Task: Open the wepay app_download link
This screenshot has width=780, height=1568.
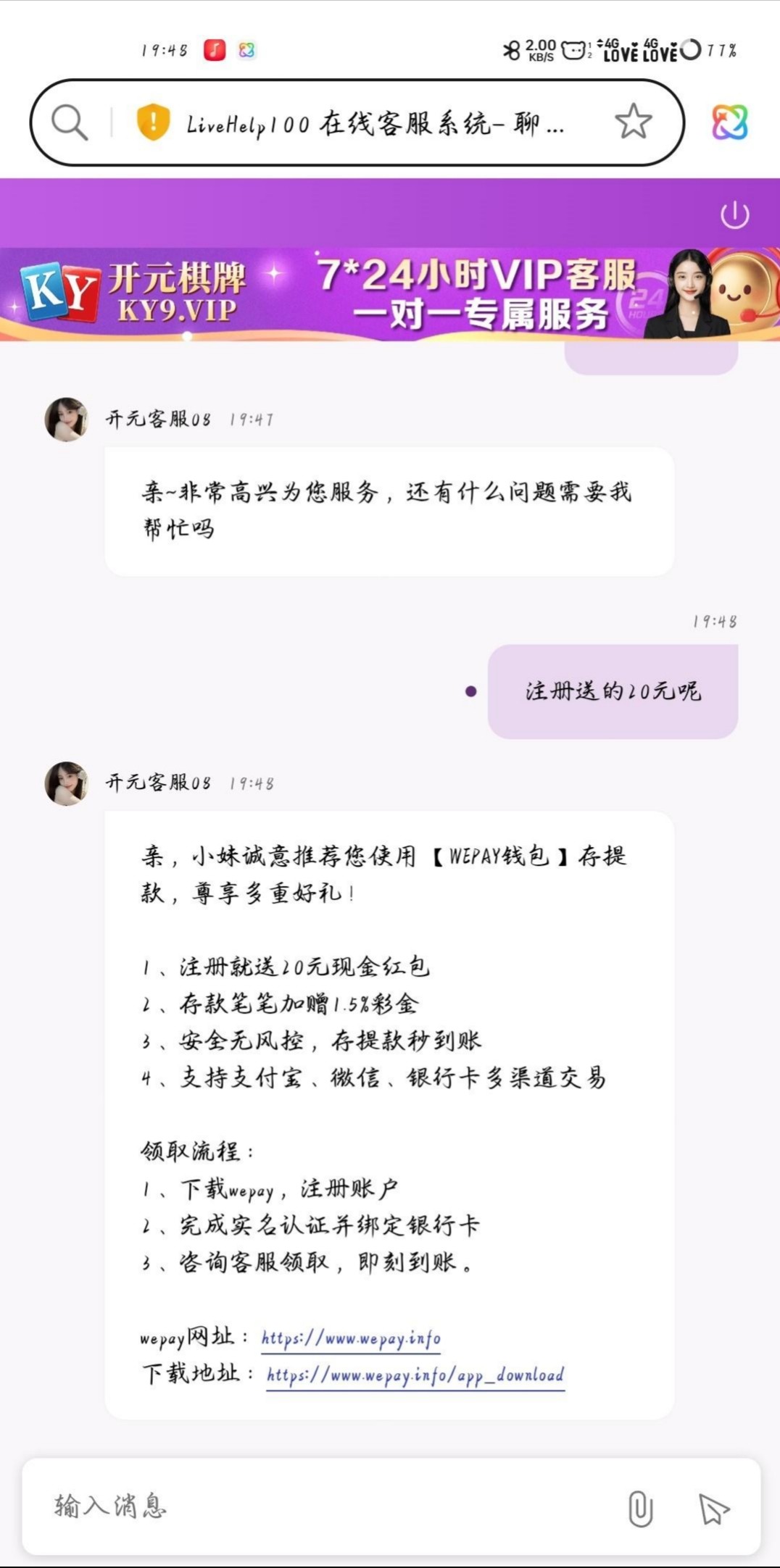Action: pos(415,1375)
